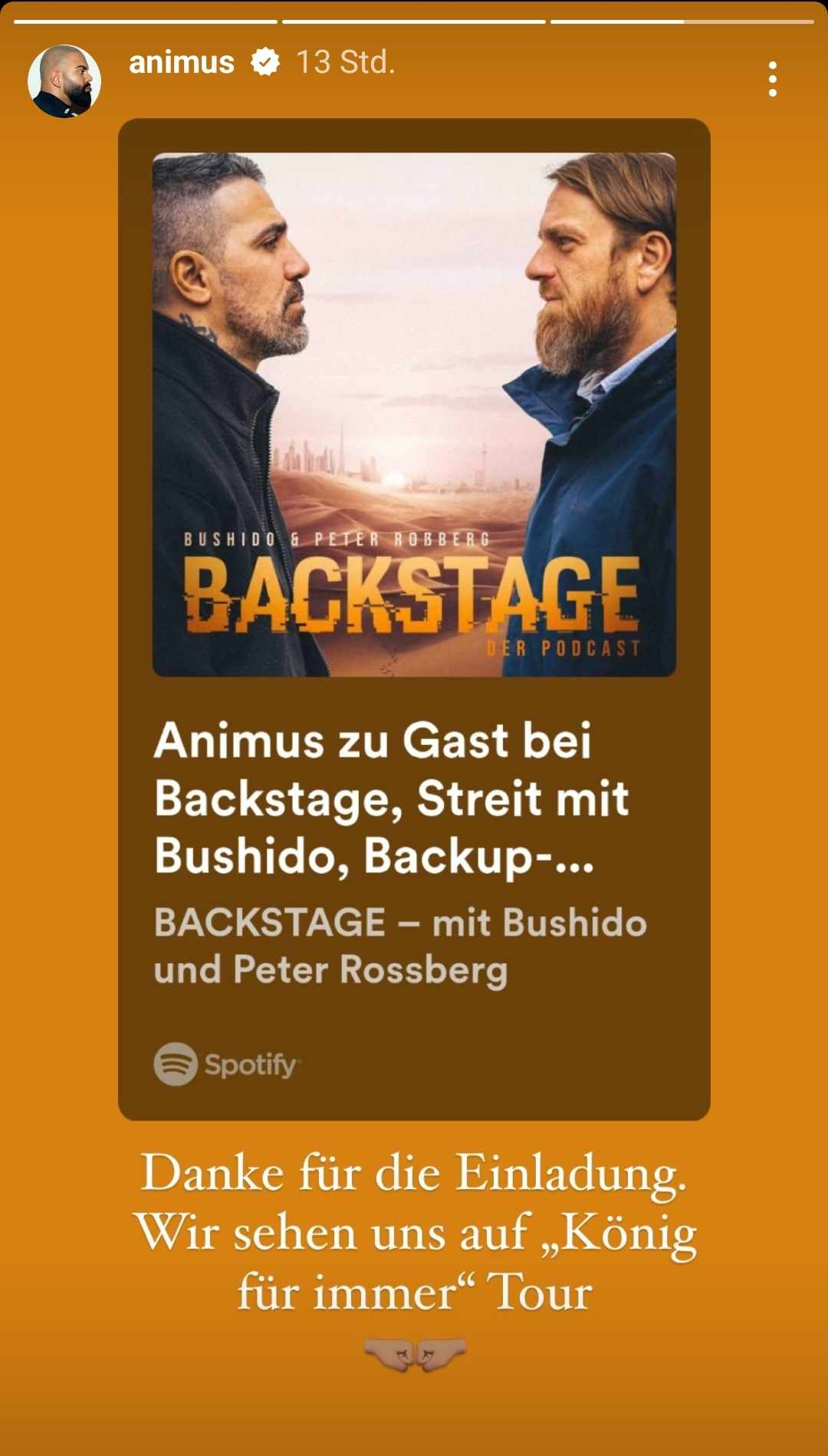Open the Backstage podcast Spotify card

coord(414,618)
